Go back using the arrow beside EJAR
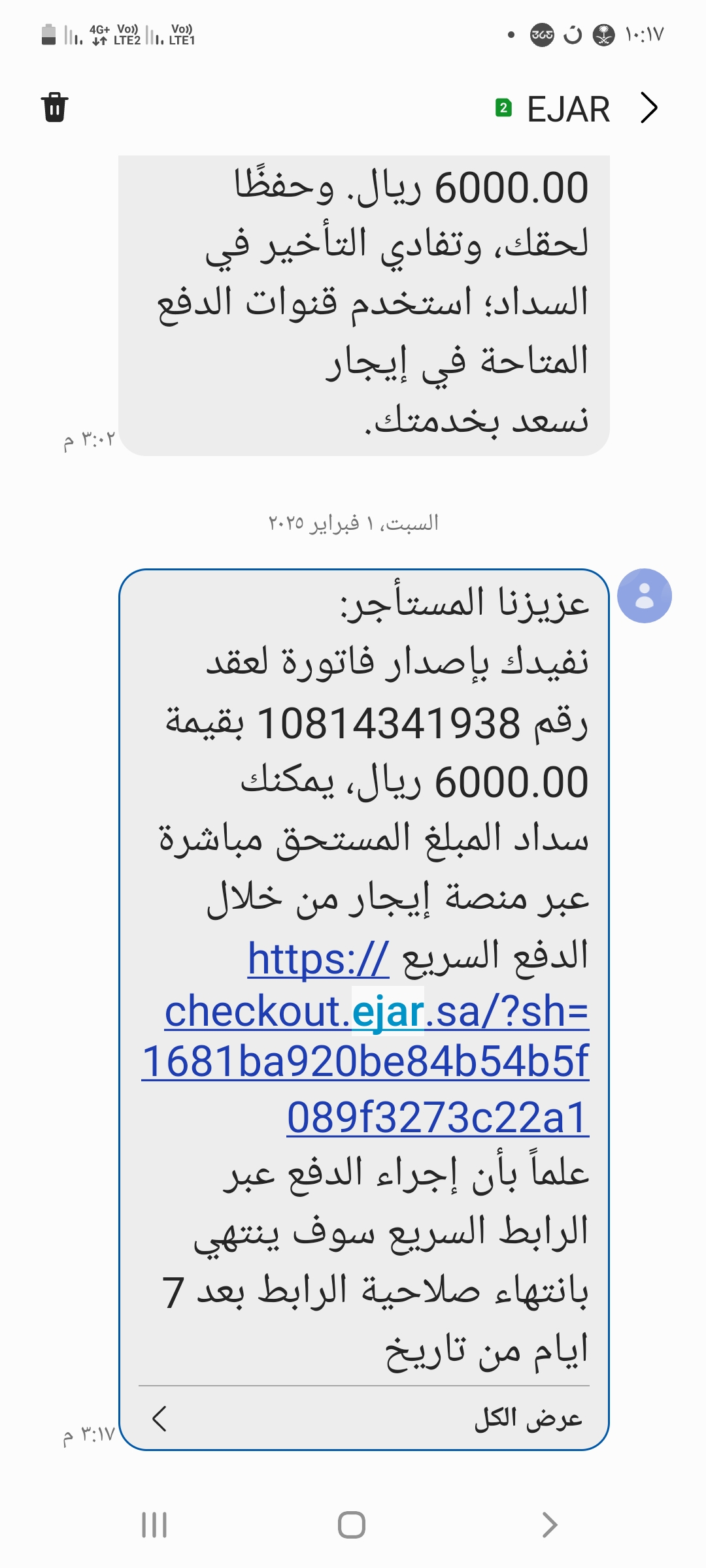This screenshot has width=706, height=1568. pyautogui.click(x=648, y=108)
